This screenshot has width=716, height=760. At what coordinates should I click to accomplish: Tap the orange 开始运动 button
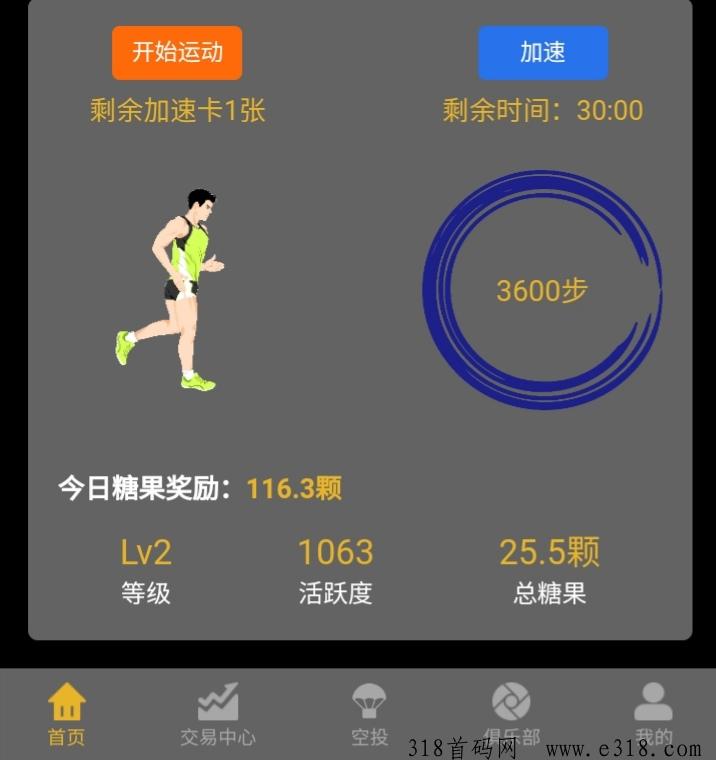pos(177,53)
